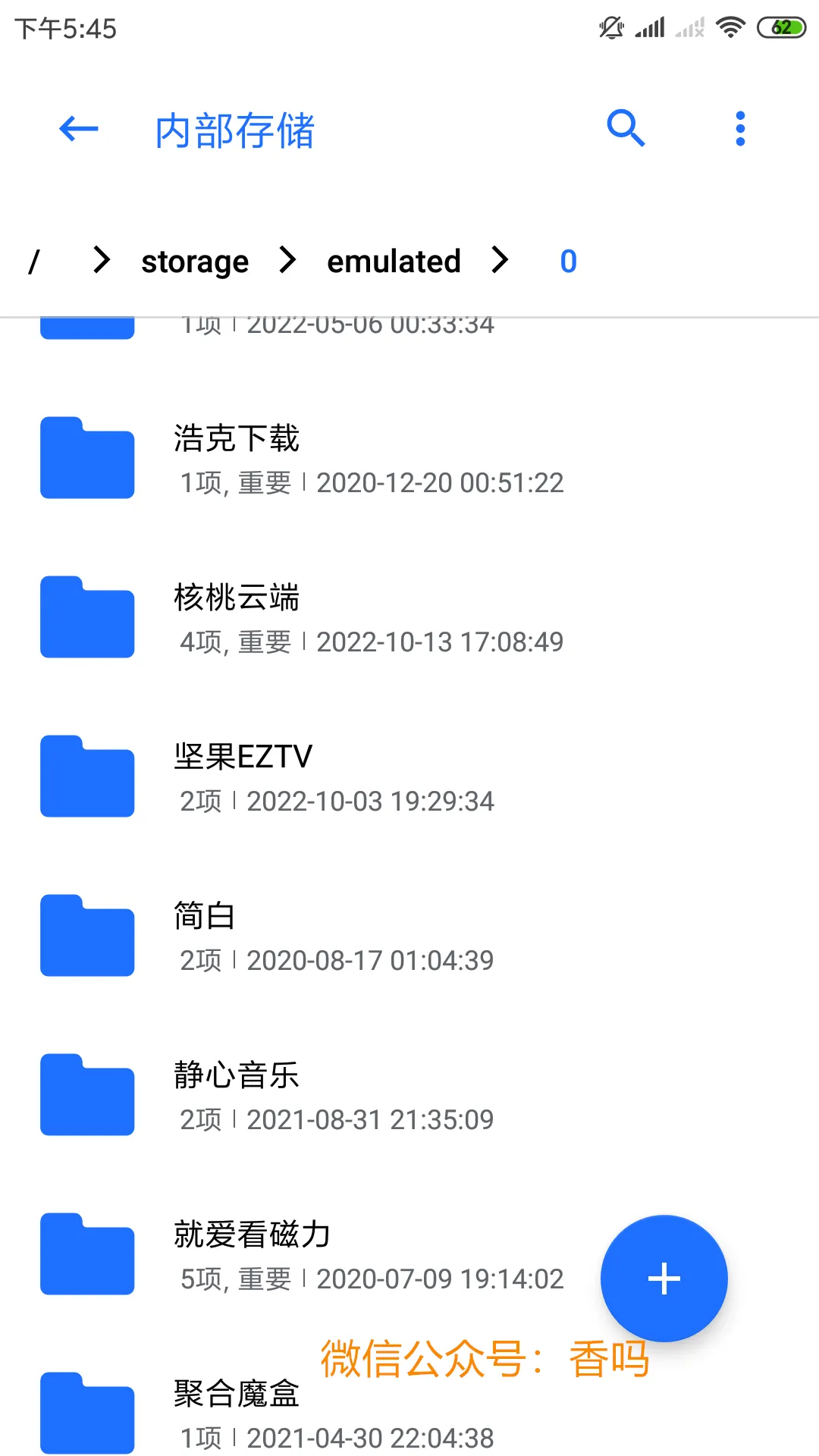The width and height of the screenshot is (819, 1456).
Task: Navigate to storage in the path bar
Action: (x=195, y=262)
